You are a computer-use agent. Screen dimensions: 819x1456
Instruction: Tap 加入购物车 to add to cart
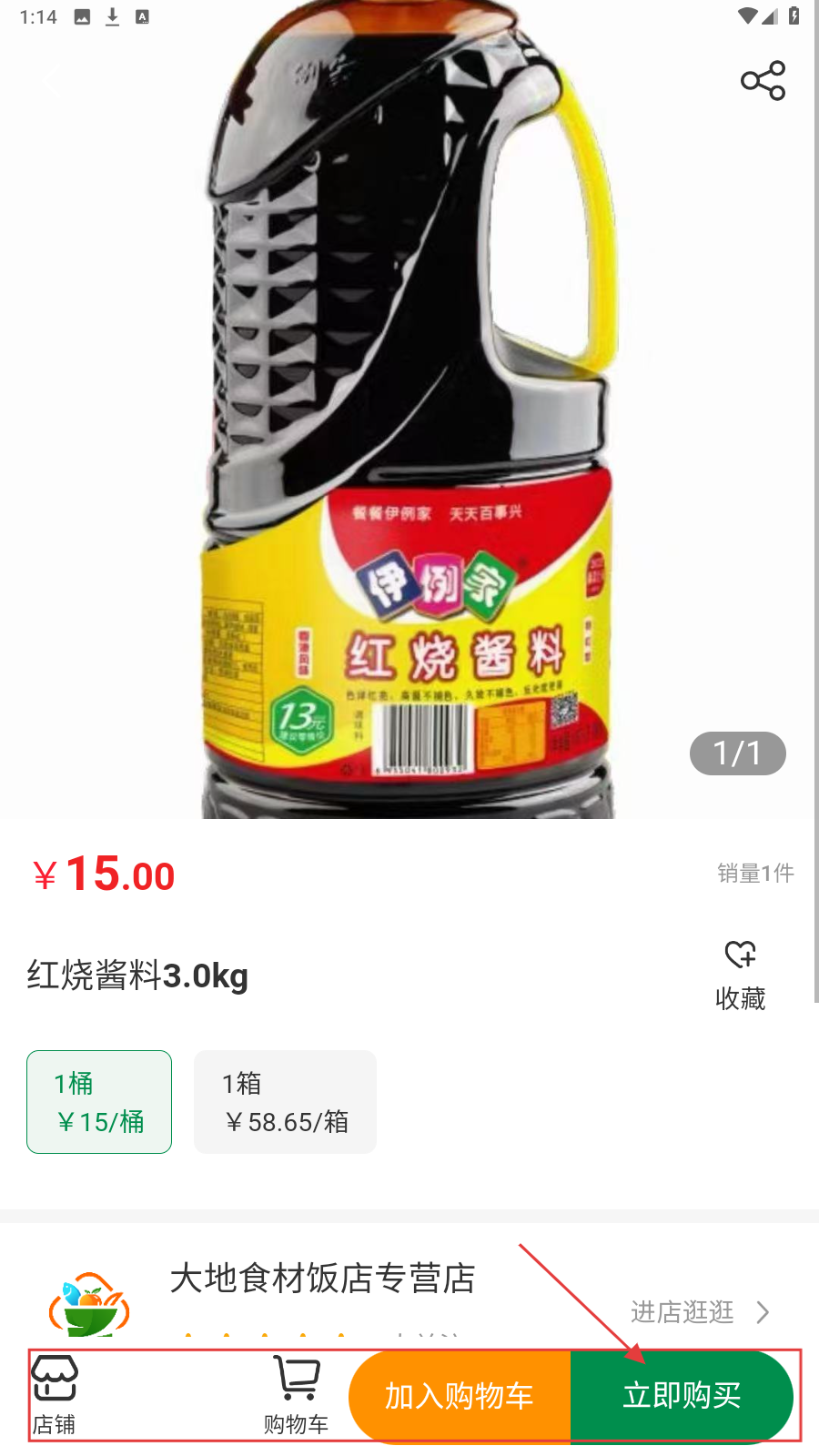(460, 1396)
